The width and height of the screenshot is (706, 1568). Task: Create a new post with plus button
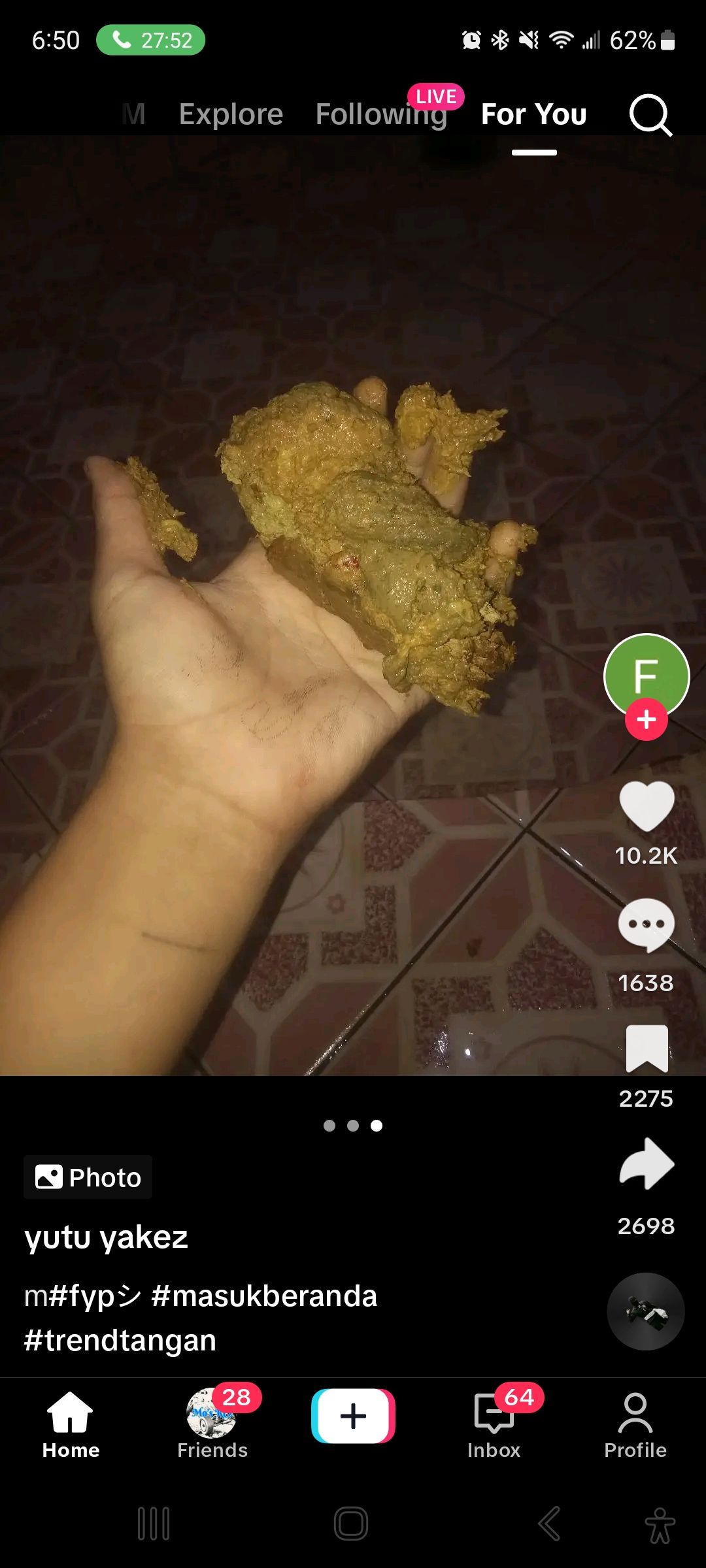point(353,1416)
